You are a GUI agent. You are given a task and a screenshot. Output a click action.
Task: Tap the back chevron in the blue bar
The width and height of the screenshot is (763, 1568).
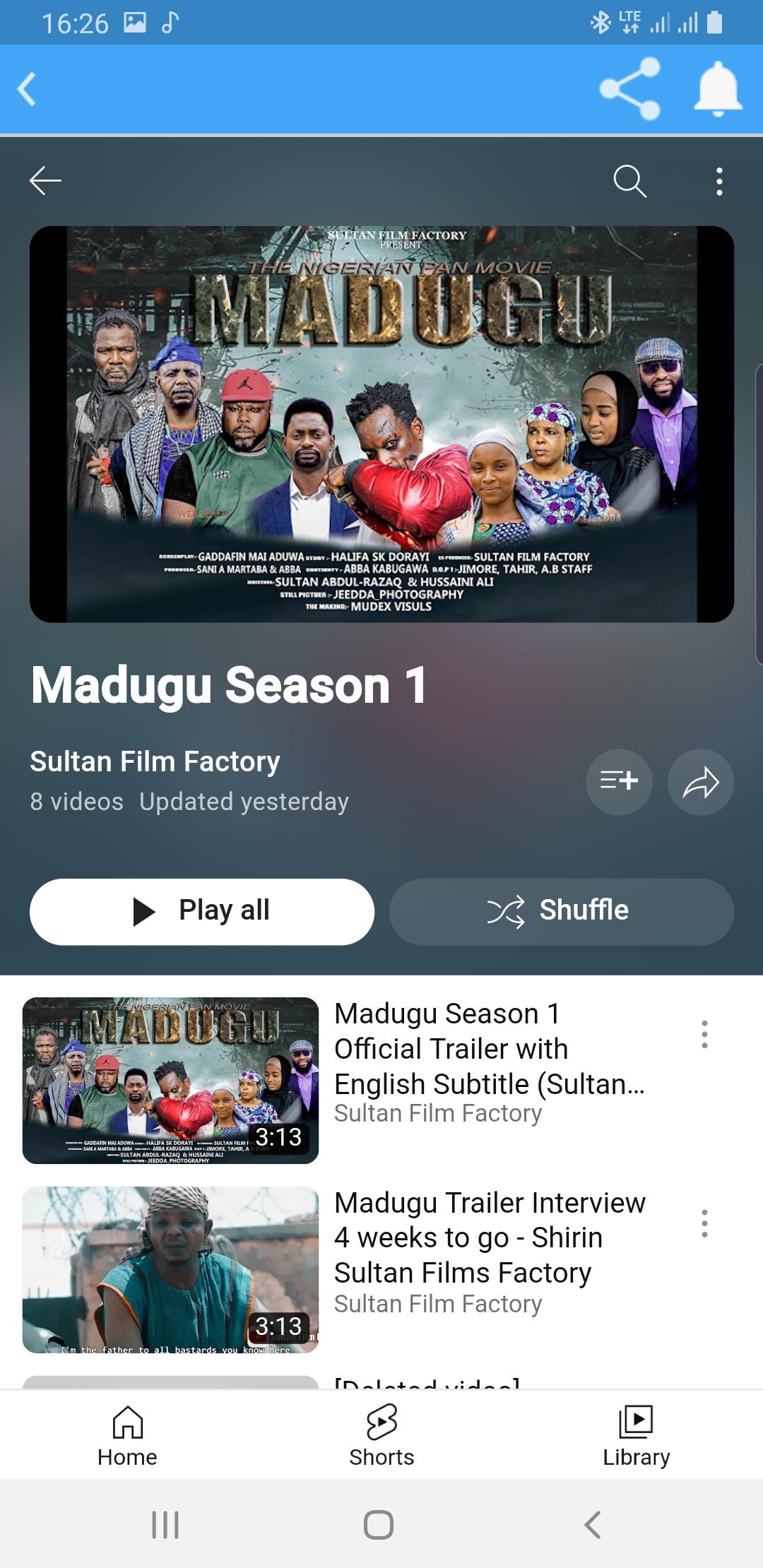(x=27, y=89)
